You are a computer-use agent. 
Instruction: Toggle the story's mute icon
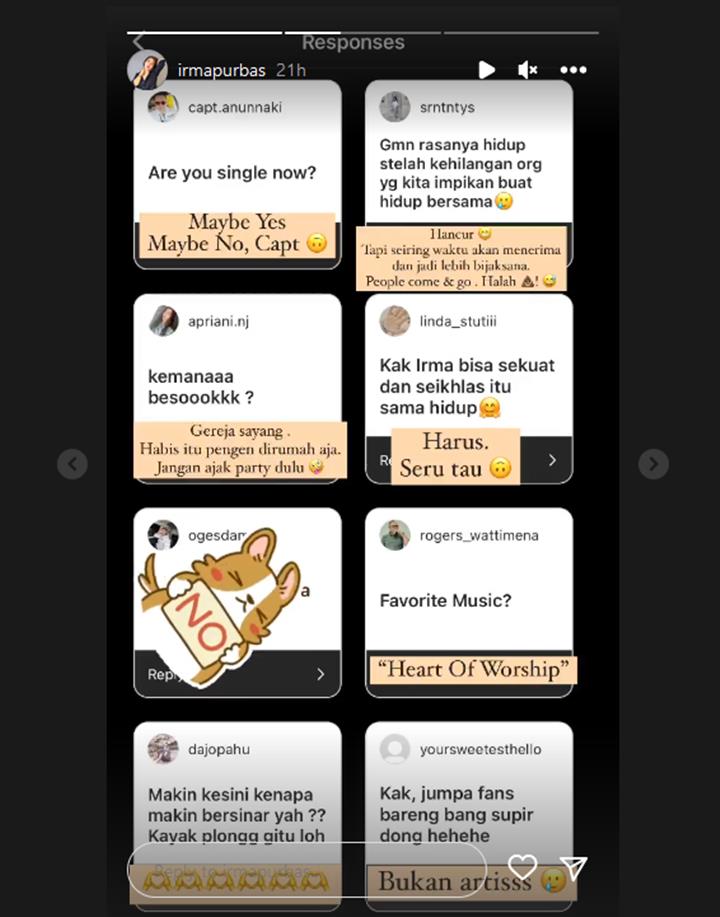tap(528, 70)
